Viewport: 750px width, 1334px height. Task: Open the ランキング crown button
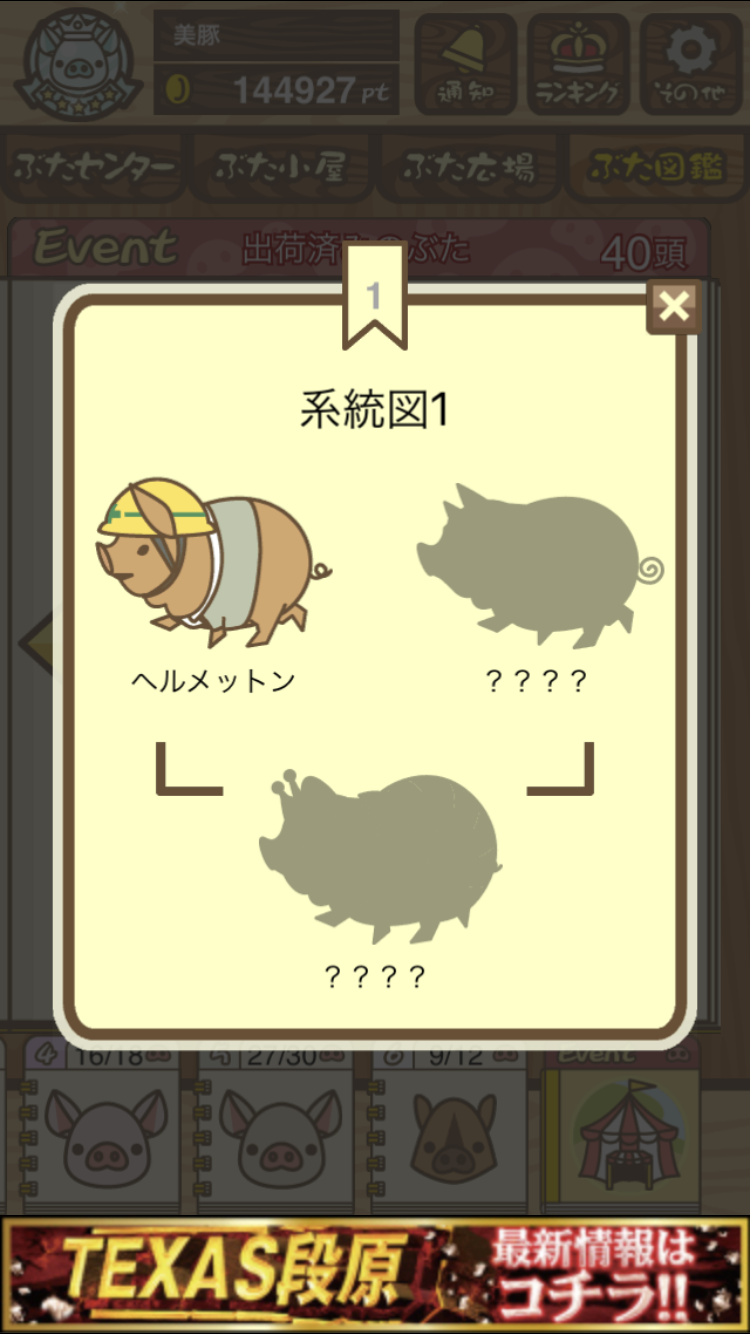[x=579, y=63]
